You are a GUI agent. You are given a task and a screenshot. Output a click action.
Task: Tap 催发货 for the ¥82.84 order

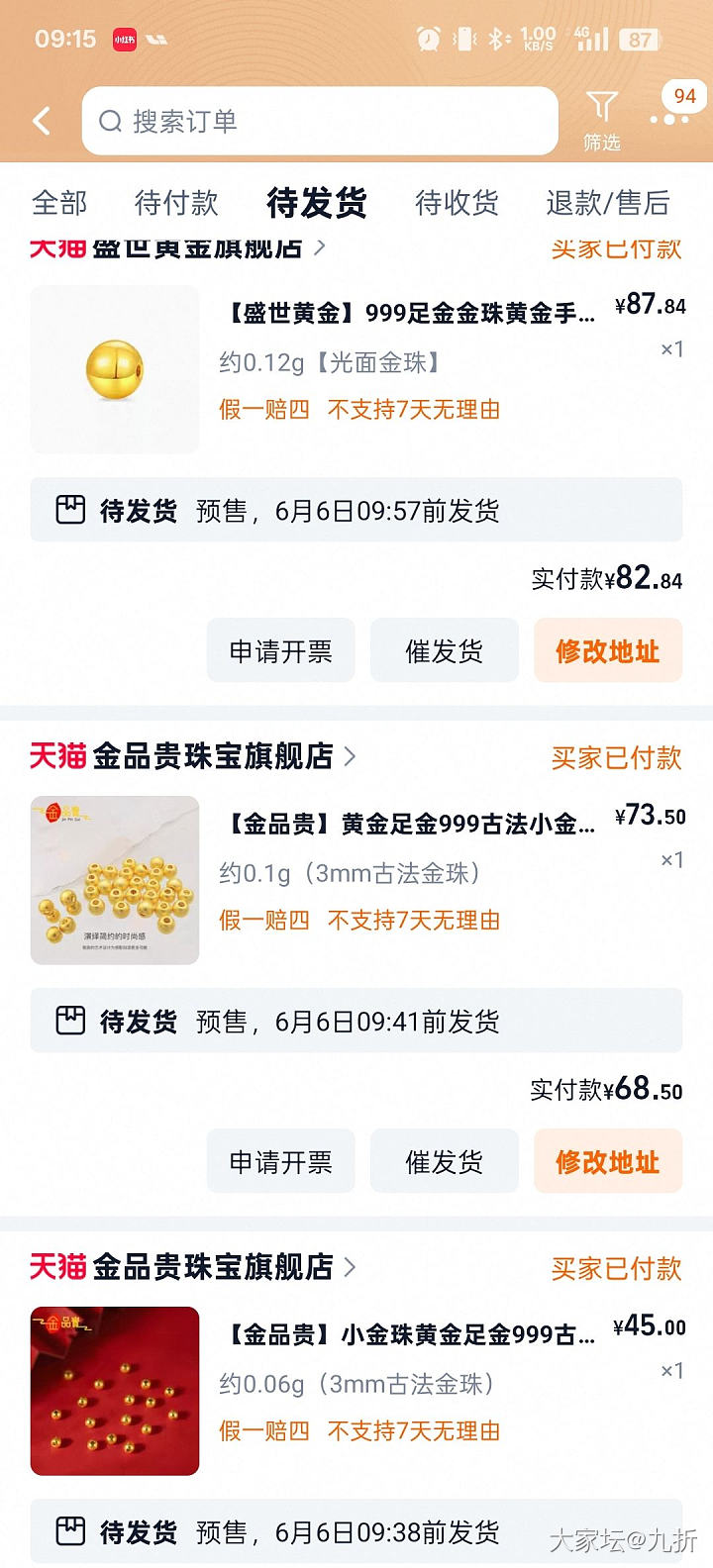coord(444,650)
